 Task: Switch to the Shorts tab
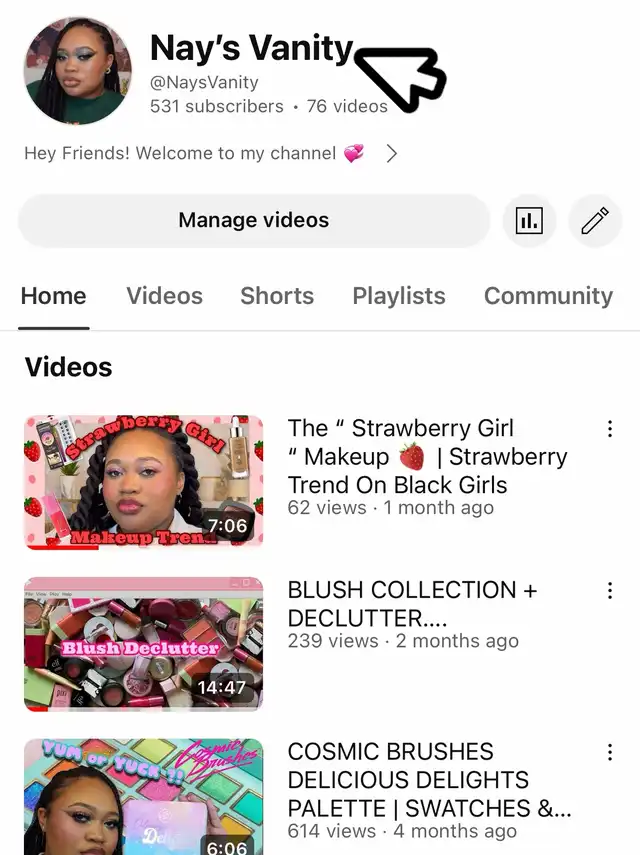[x=277, y=296]
